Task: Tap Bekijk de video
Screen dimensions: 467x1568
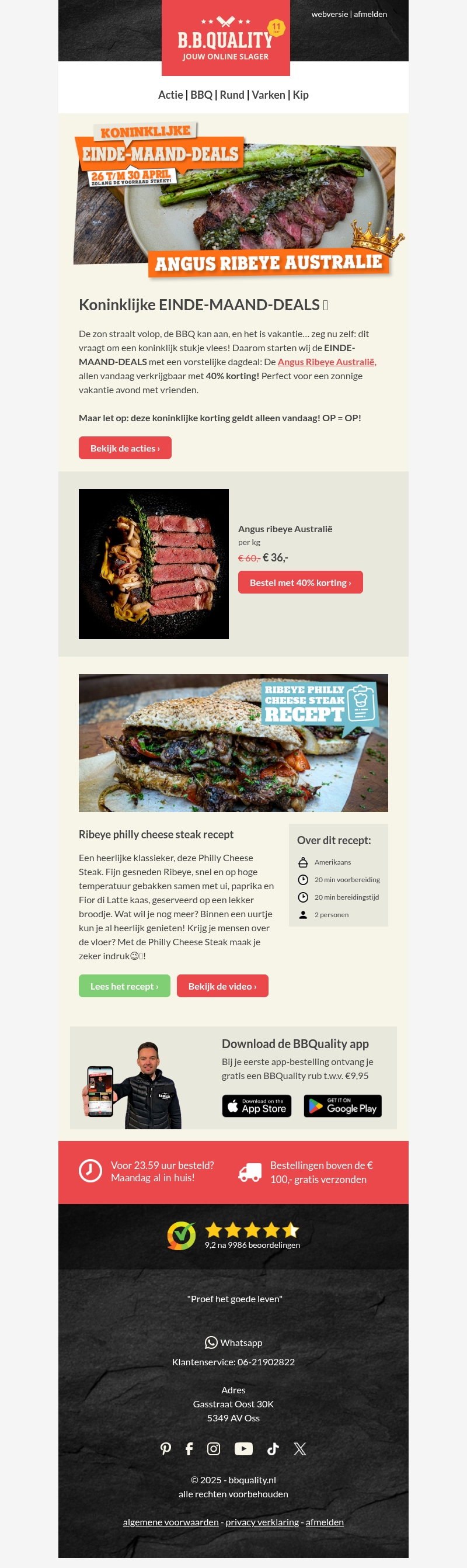Action: [x=222, y=986]
